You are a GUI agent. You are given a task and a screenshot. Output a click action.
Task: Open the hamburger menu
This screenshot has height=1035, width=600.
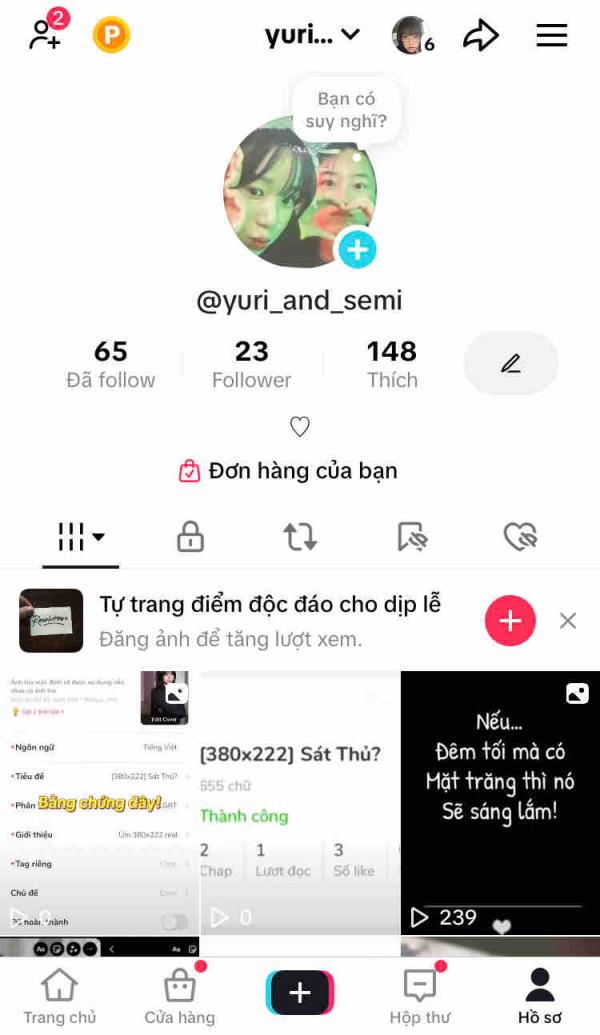tap(552, 36)
